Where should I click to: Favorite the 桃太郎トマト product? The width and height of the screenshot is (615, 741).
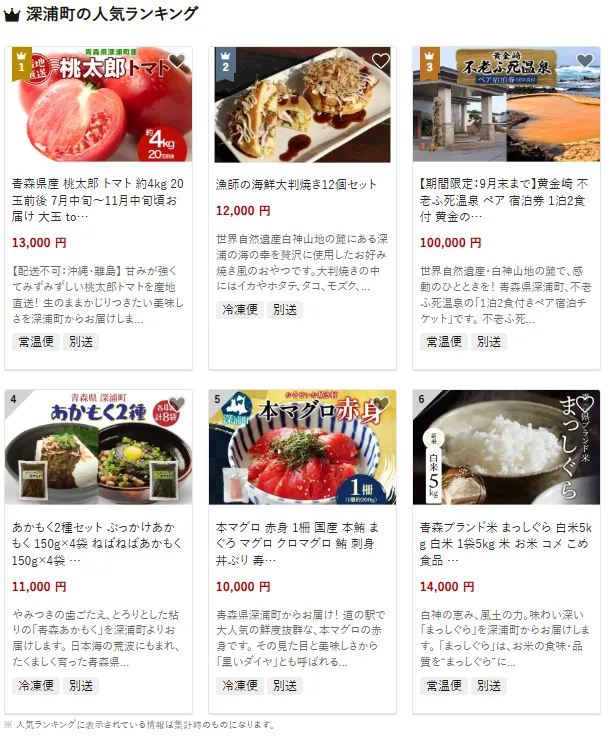[177, 61]
